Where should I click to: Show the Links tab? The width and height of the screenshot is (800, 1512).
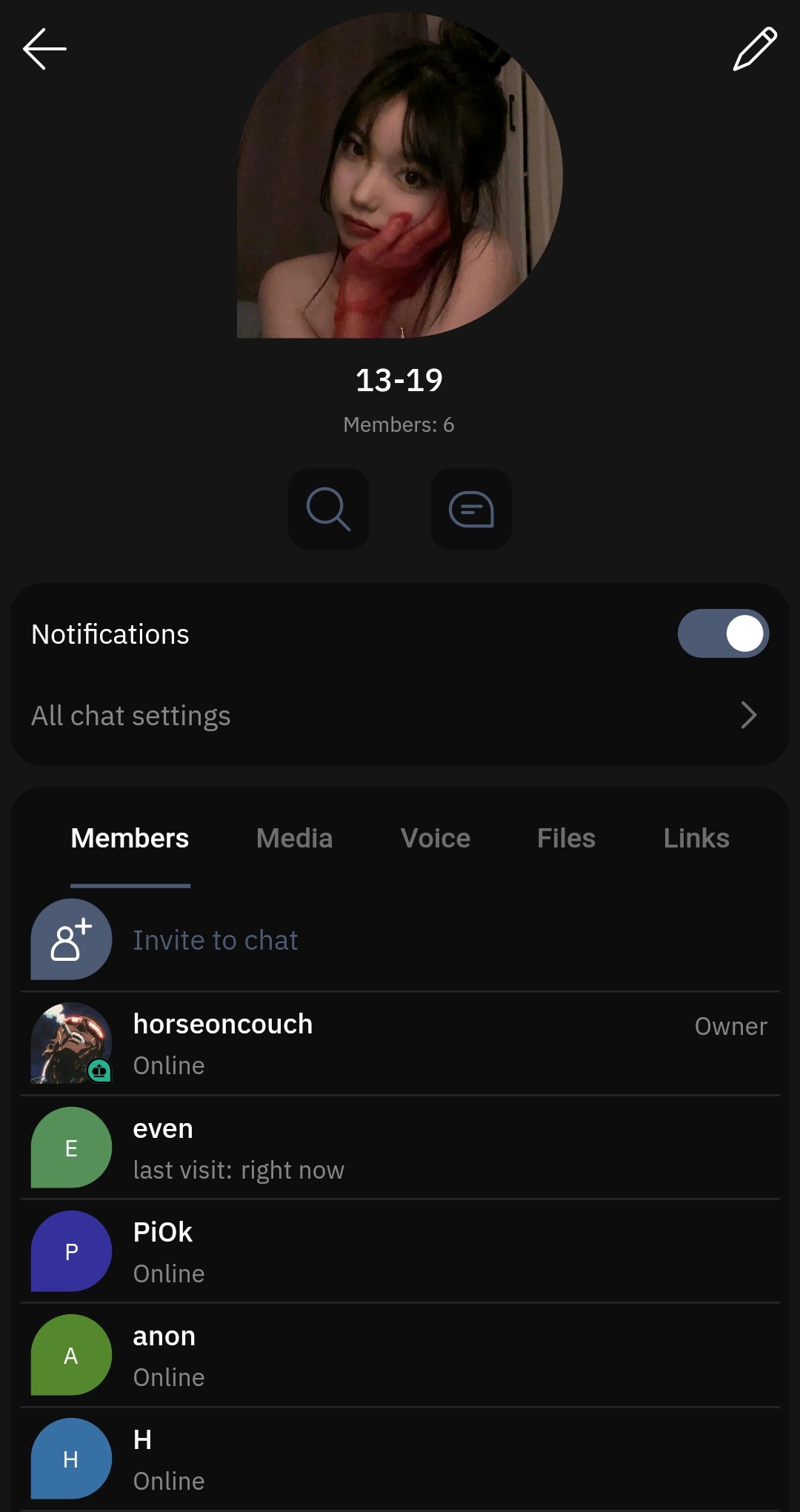point(696,839)
